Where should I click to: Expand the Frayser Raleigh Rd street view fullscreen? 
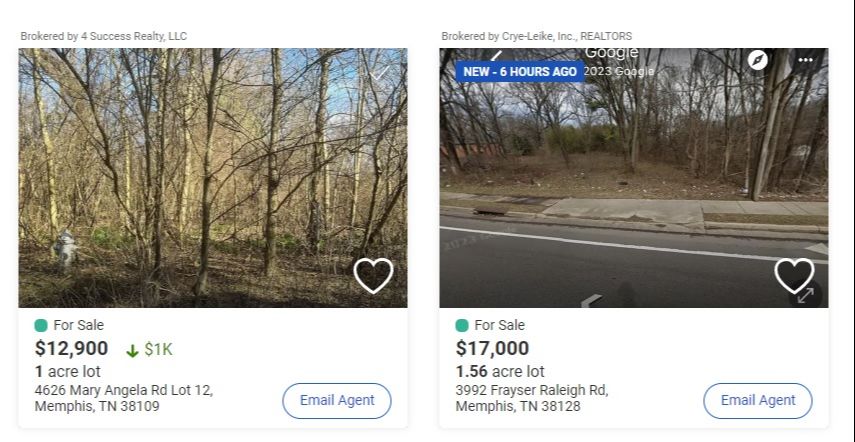pyautogui.click(x=807, y=295)
